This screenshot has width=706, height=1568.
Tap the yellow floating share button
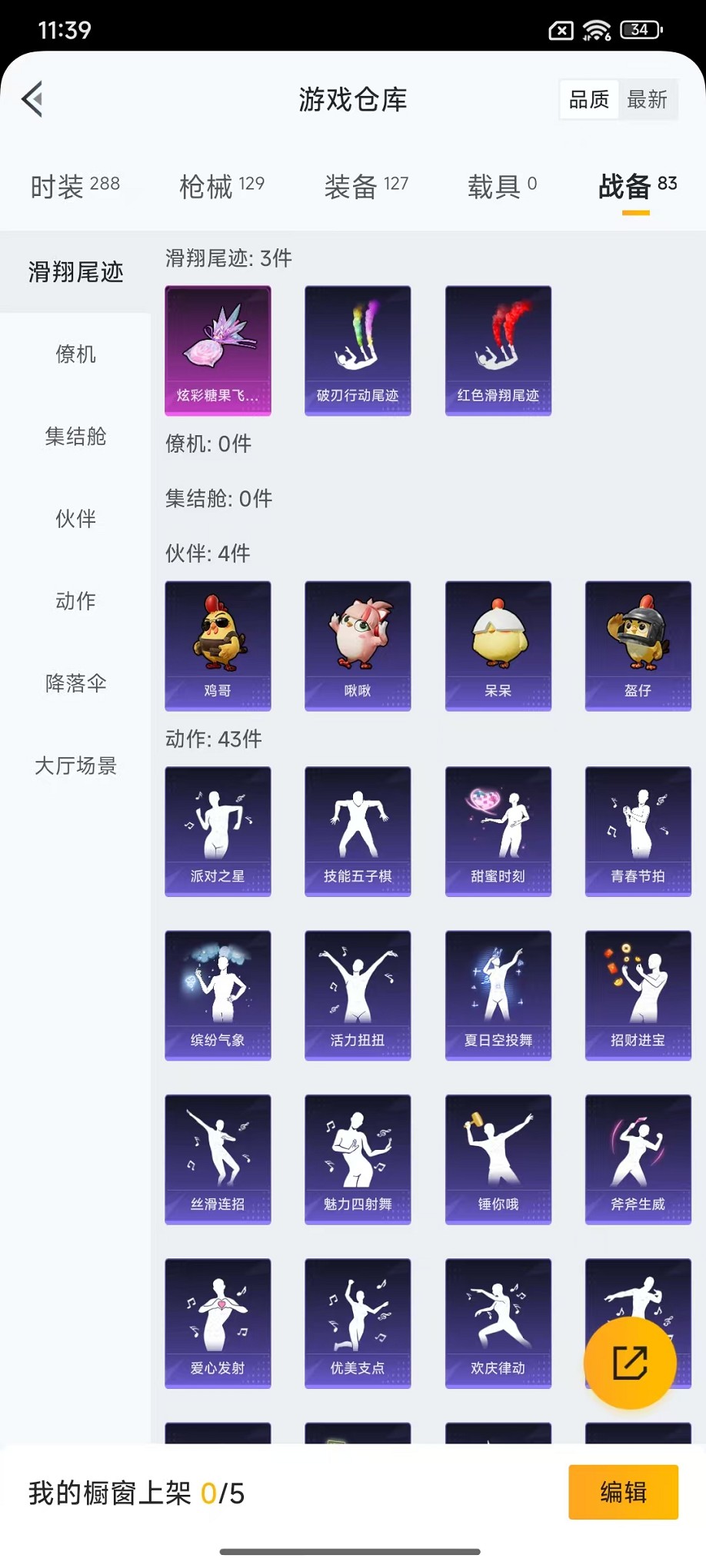pos(630,1363)
